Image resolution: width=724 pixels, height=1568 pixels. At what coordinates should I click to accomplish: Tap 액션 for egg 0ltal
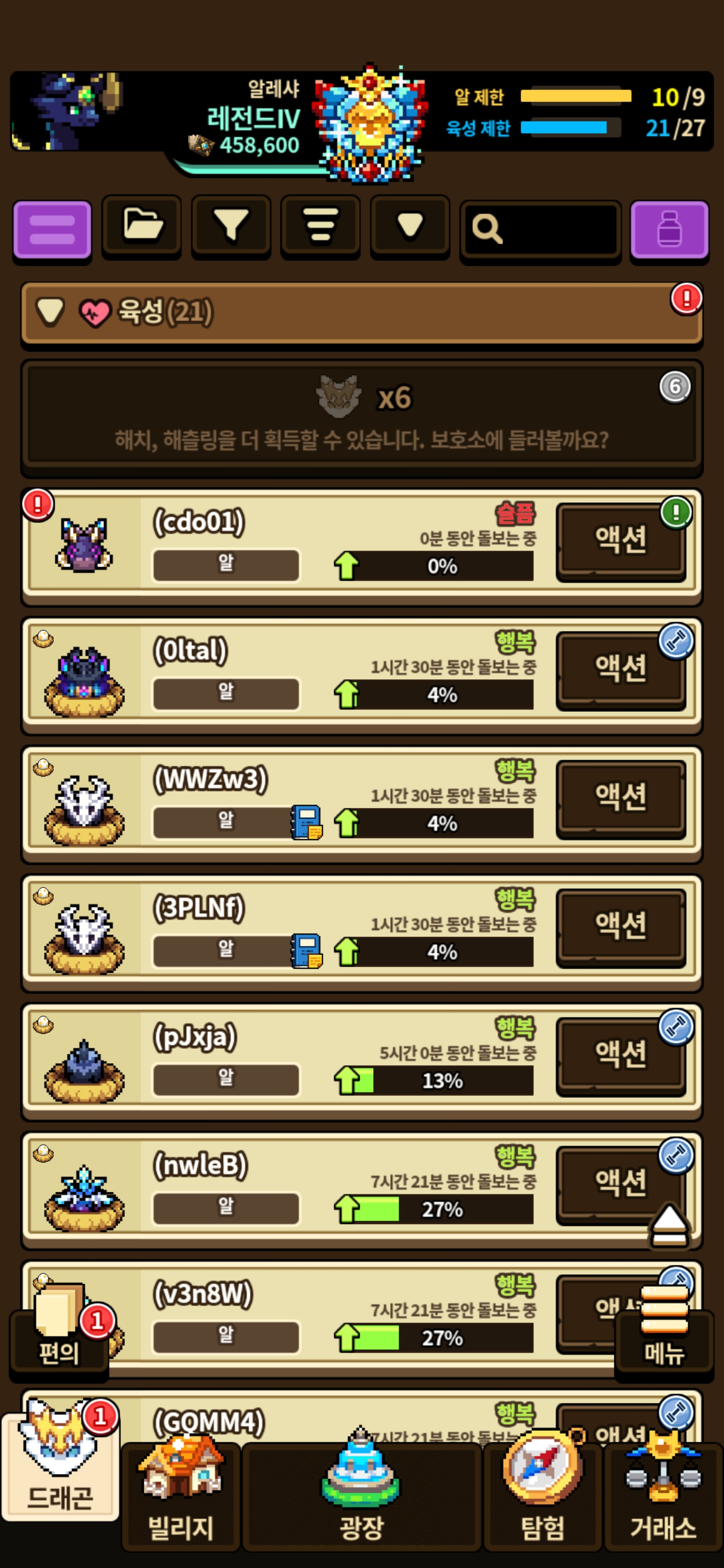click(x=620, y=668)
